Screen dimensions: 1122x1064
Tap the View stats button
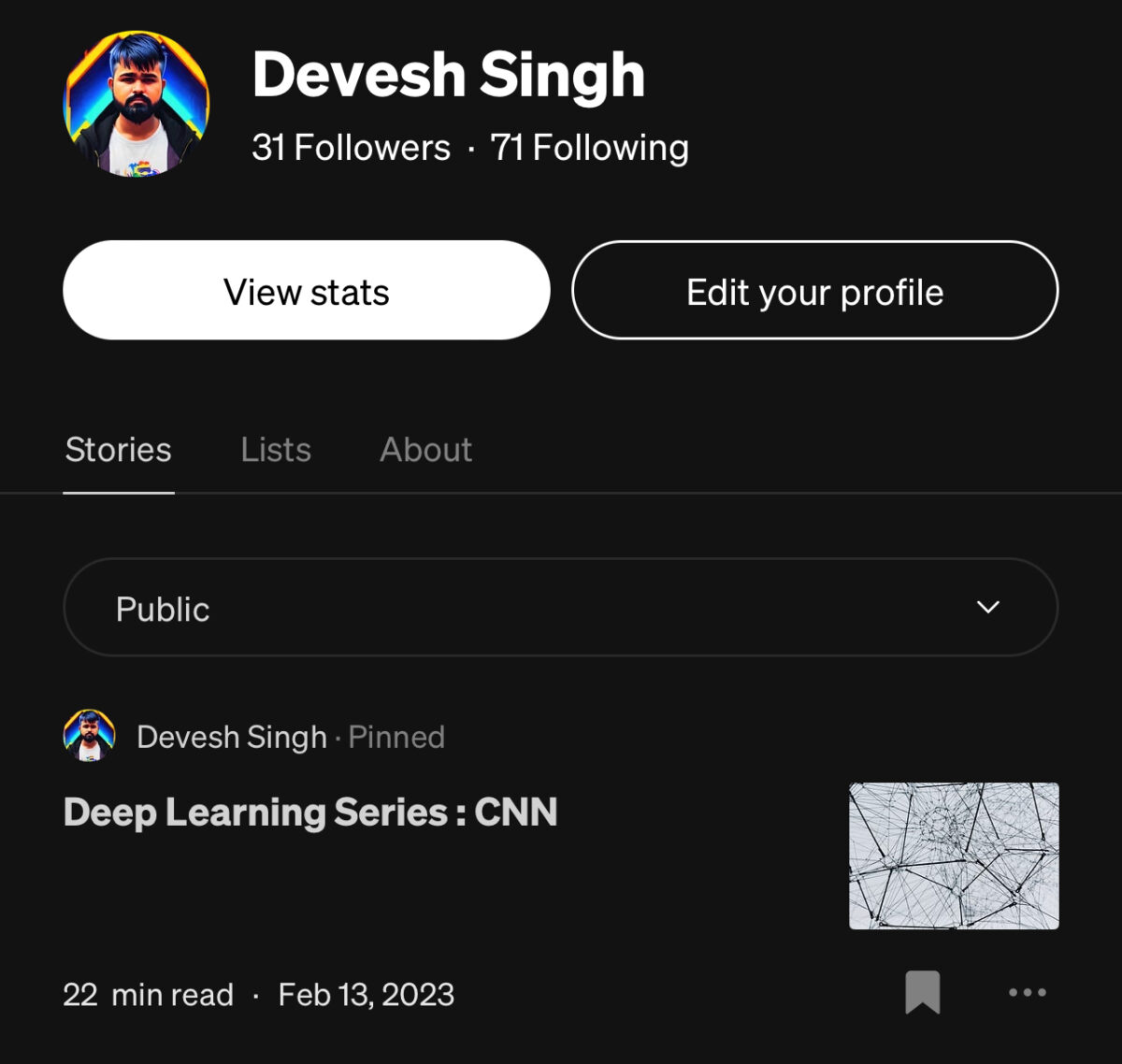[x=306, y=291]
